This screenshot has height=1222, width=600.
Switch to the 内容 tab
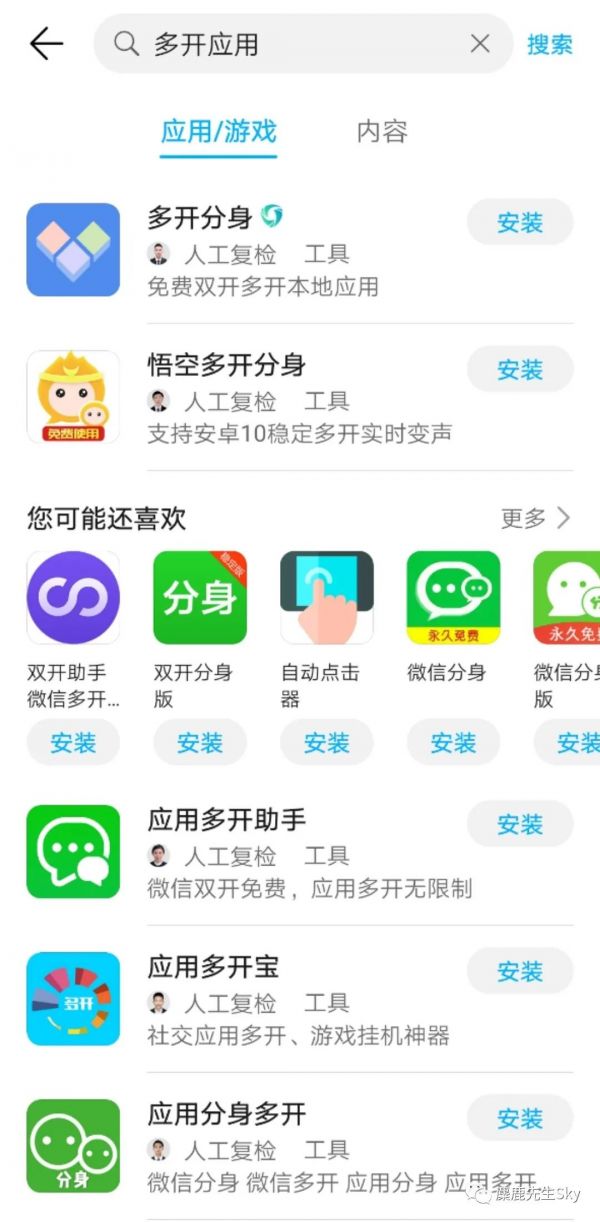[382, 131]
